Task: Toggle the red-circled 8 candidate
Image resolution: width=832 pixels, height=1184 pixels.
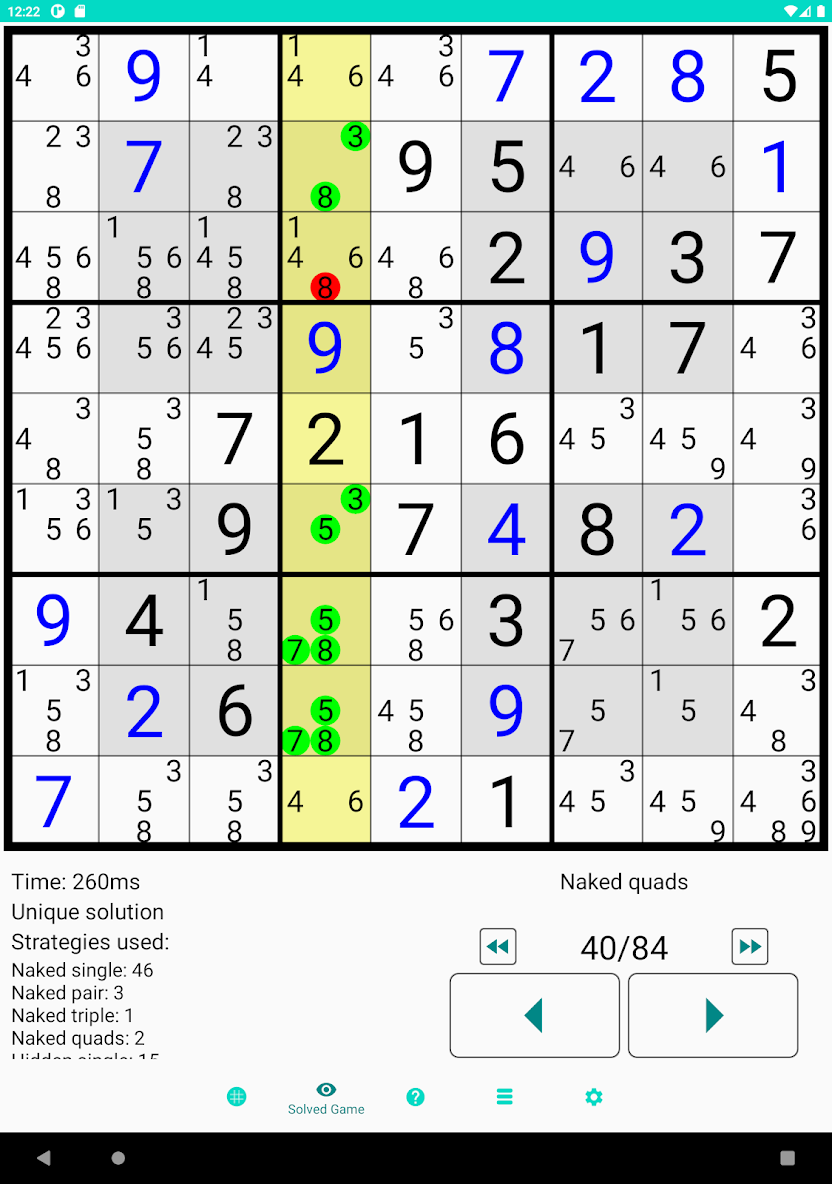Action: 324,288
